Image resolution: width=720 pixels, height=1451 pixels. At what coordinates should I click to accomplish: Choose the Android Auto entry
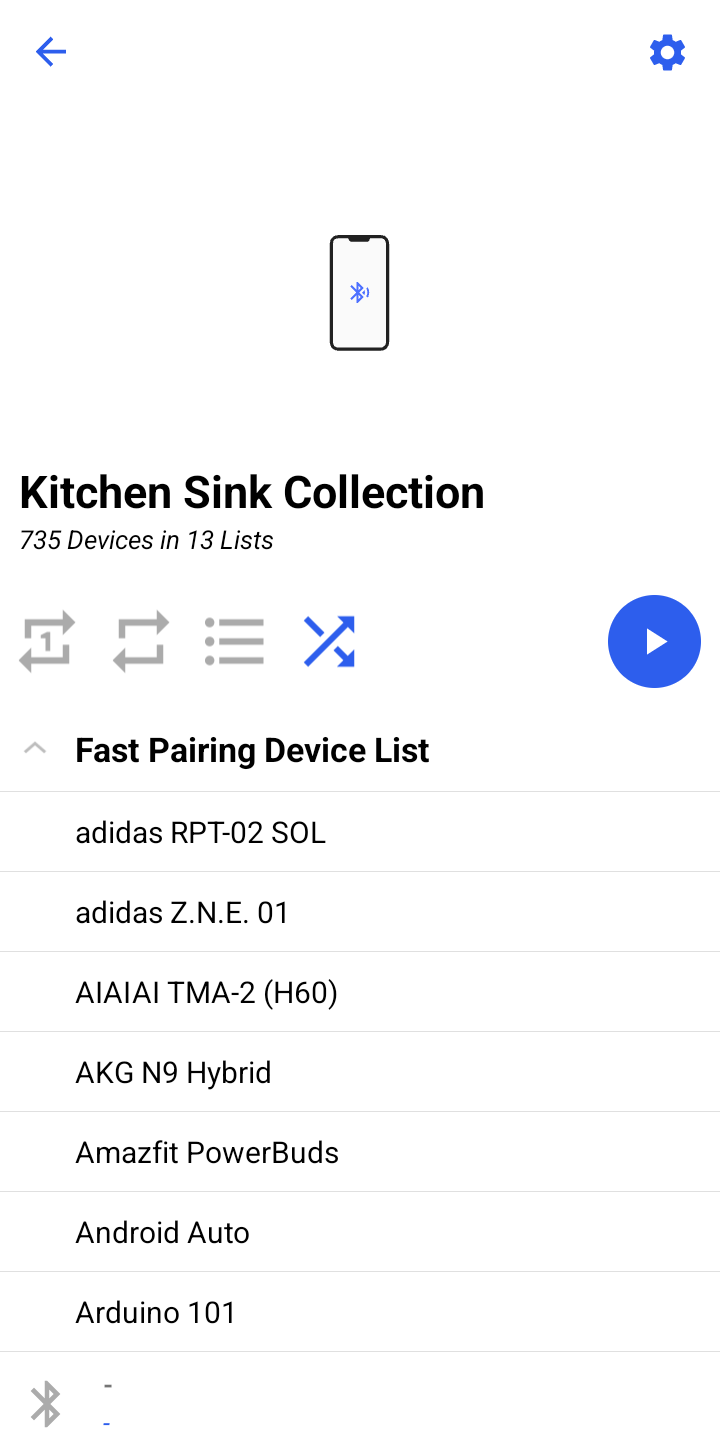[x=162, y=1232]
